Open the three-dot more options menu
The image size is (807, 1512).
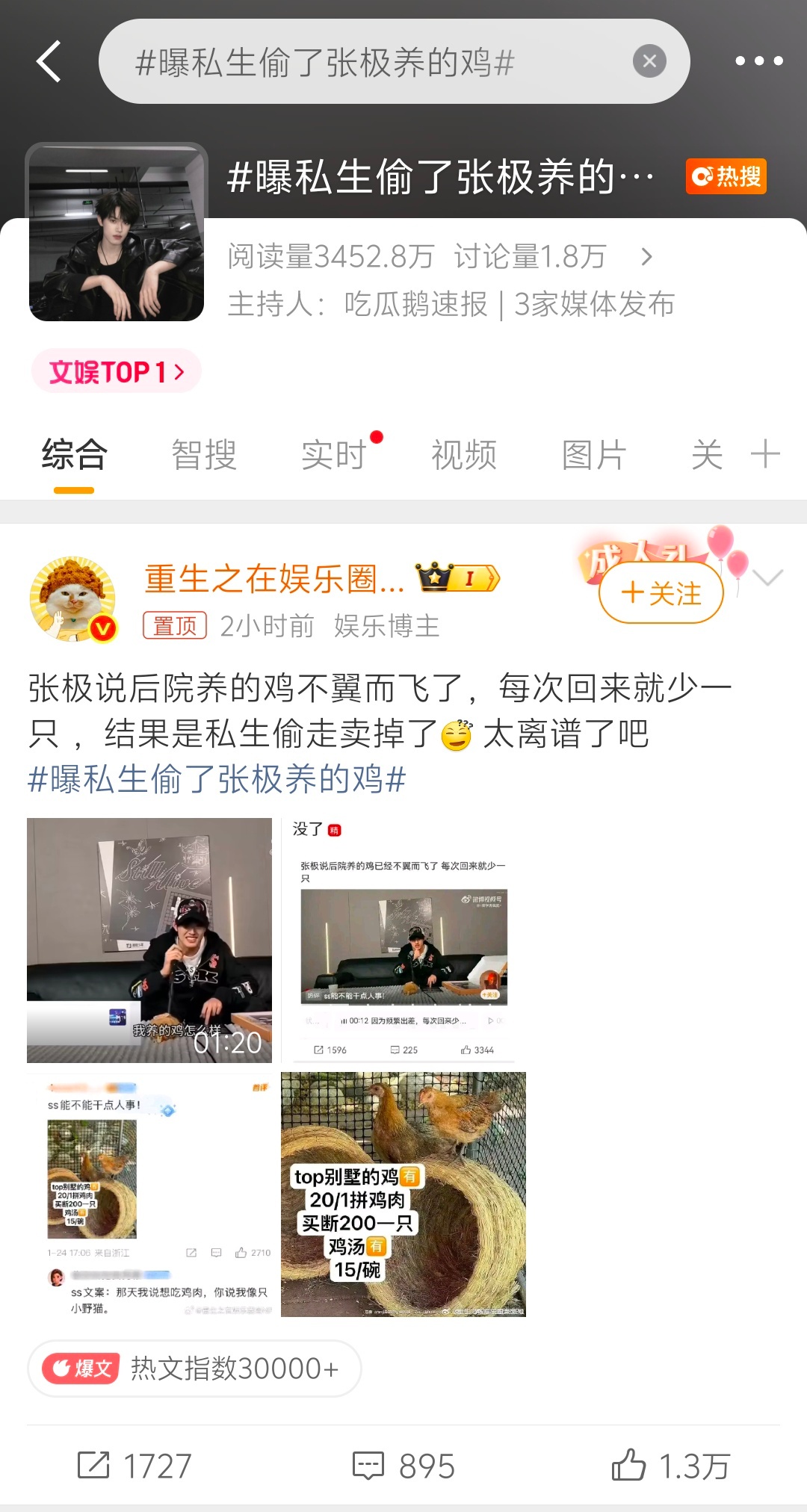[x=758, y=61]
